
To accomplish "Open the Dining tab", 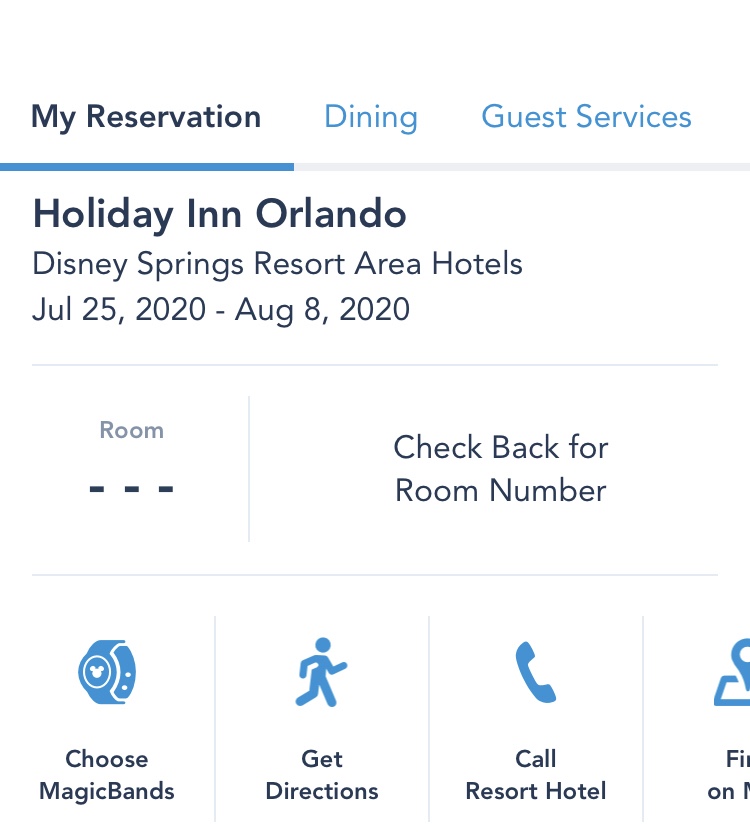I will [x=371, y=117].
